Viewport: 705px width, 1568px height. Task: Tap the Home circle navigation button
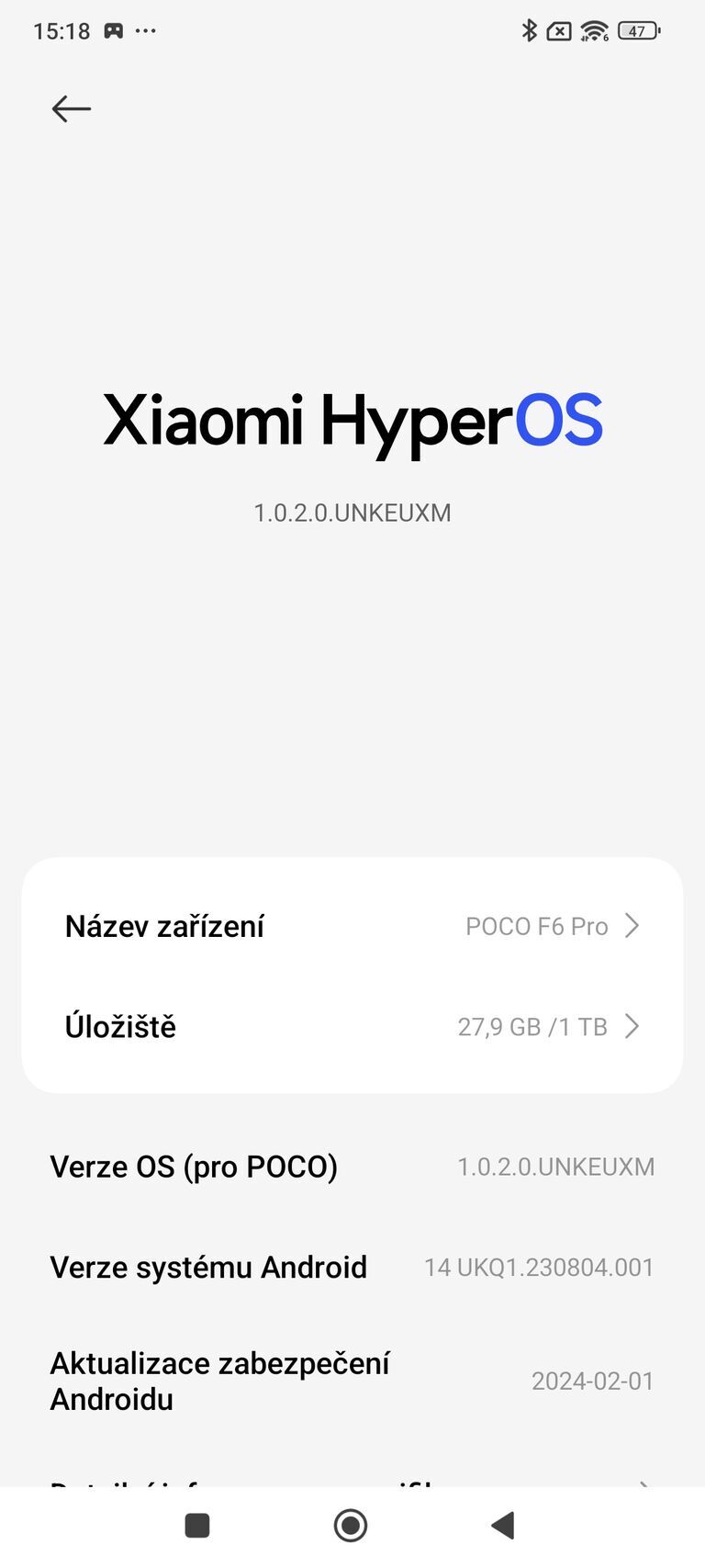click(x=351, y=1525)
